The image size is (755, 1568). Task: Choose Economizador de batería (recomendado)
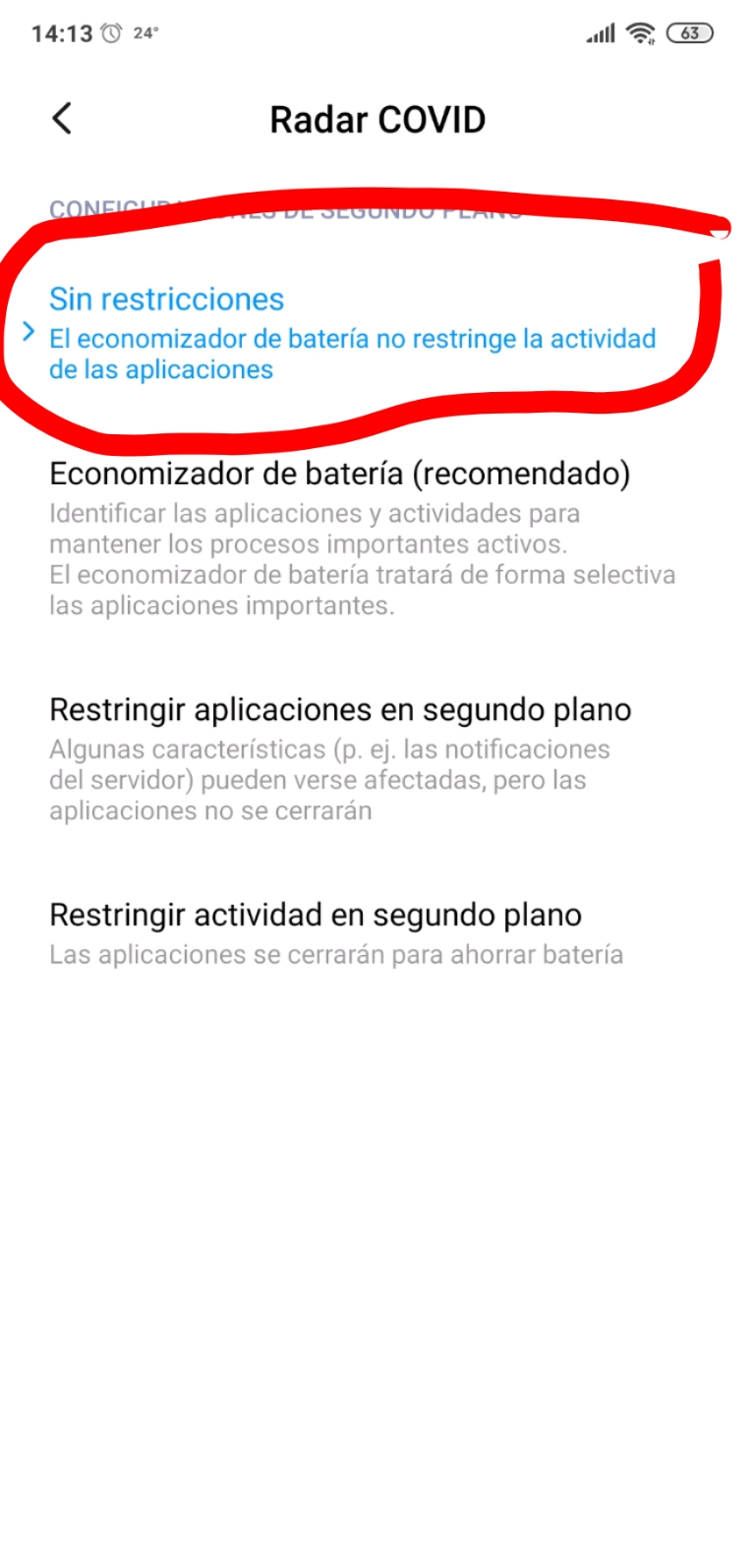coord(377,538)
